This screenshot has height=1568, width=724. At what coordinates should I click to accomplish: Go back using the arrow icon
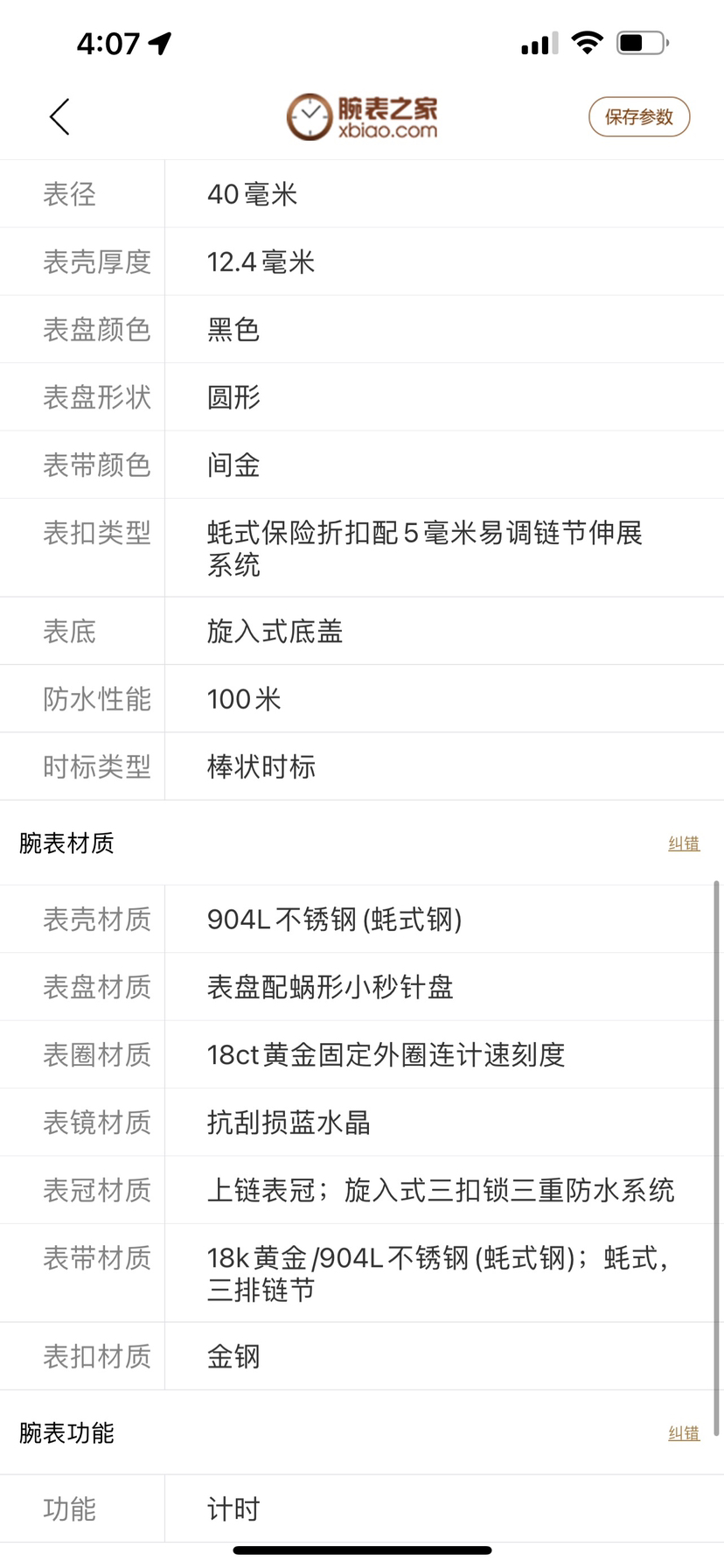59,117
